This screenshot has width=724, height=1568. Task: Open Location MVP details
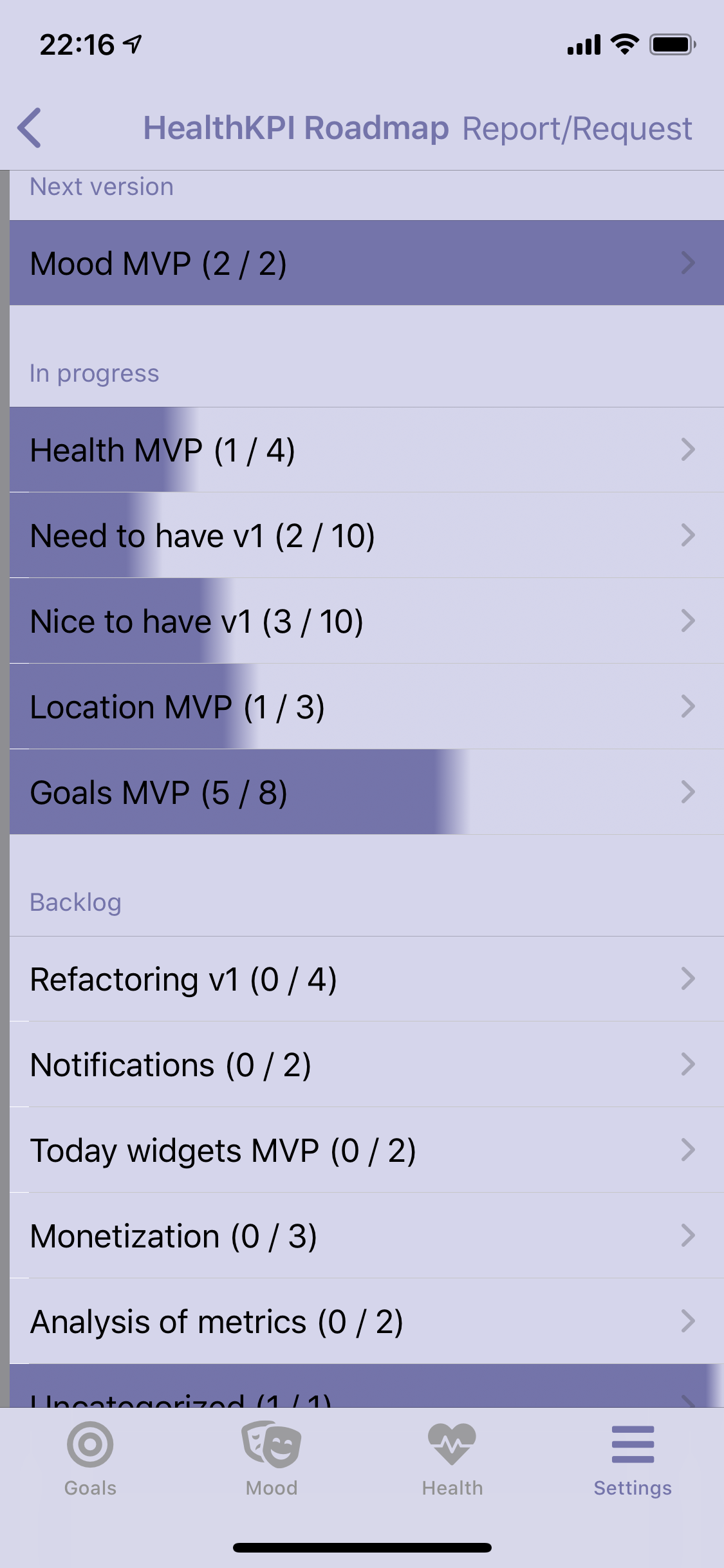coord(367,706)
